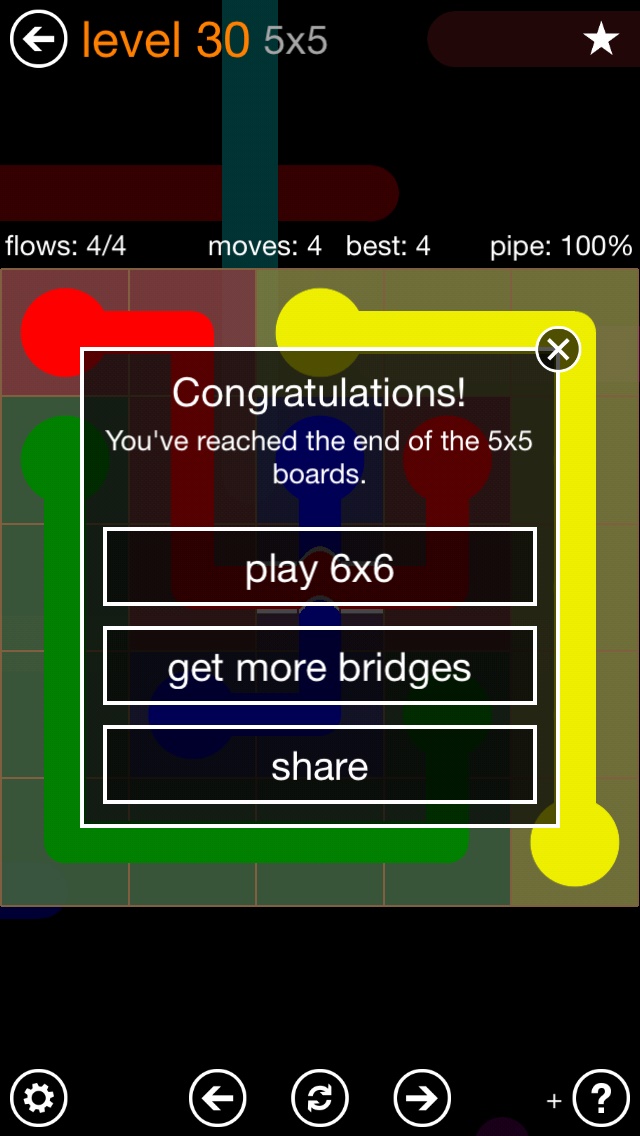Restart the current level
This screenshot has height=1136, width=640.
pos(320,1098)
